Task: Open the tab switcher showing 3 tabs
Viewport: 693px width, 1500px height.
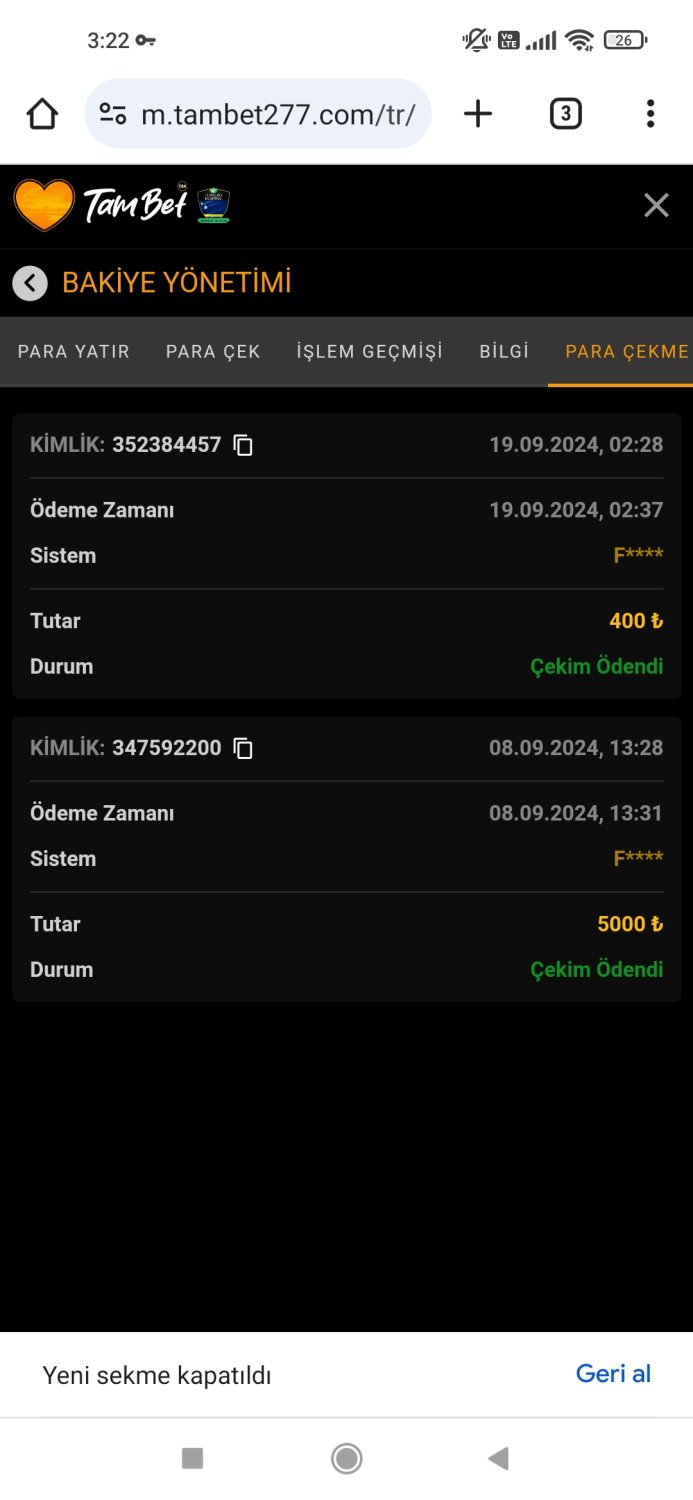Action: 565,114
